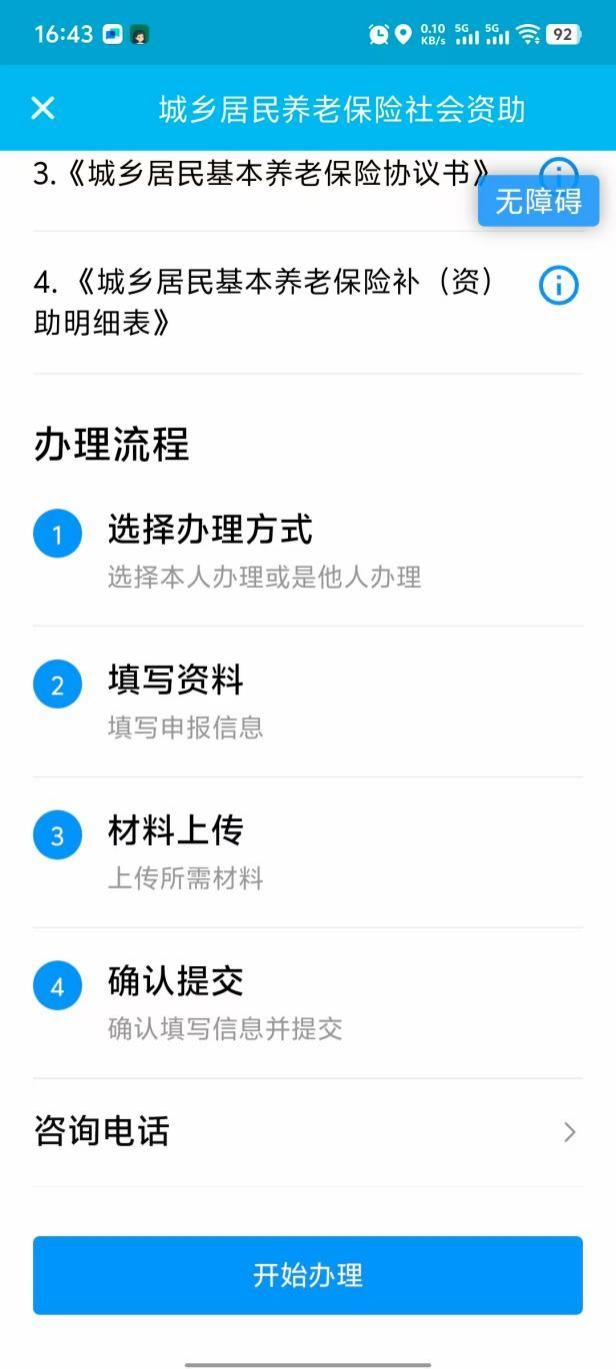Open info for 城乡居民基本养老保险补（资）助明细表
Screen dimensions: 616x1369
[559, 286]
